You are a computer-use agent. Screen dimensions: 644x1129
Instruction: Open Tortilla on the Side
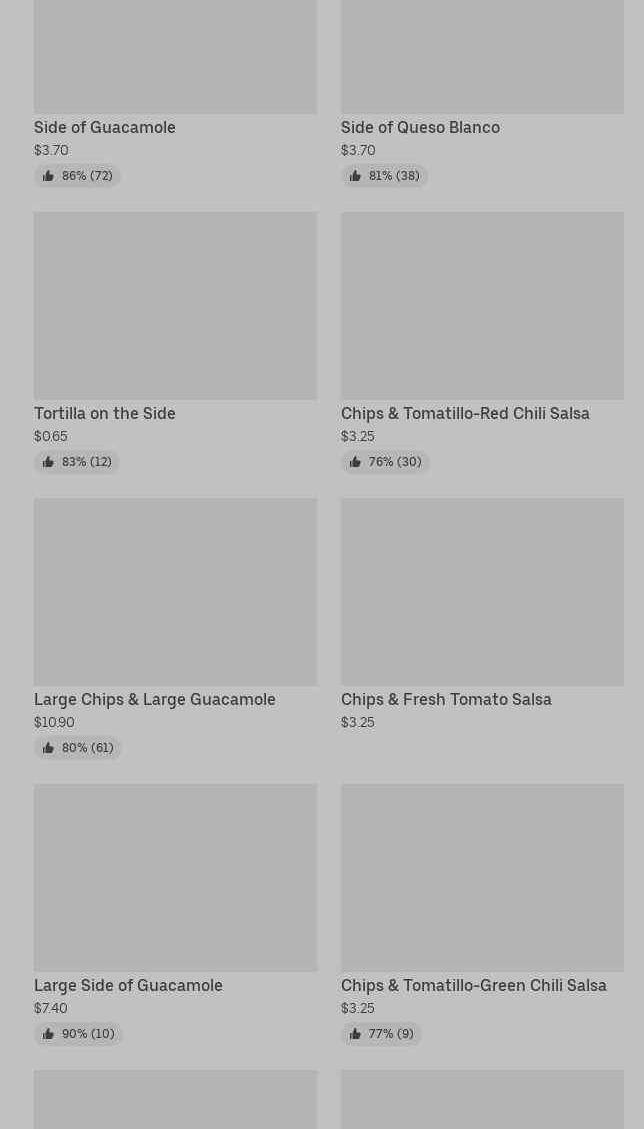[x=175, y=342]
